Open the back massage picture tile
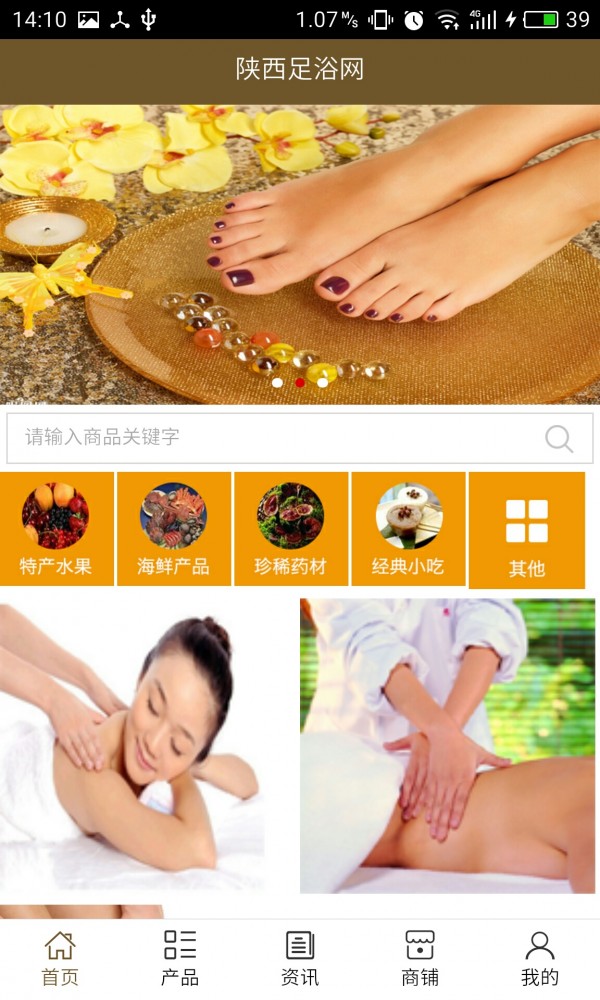 [447, 745]
